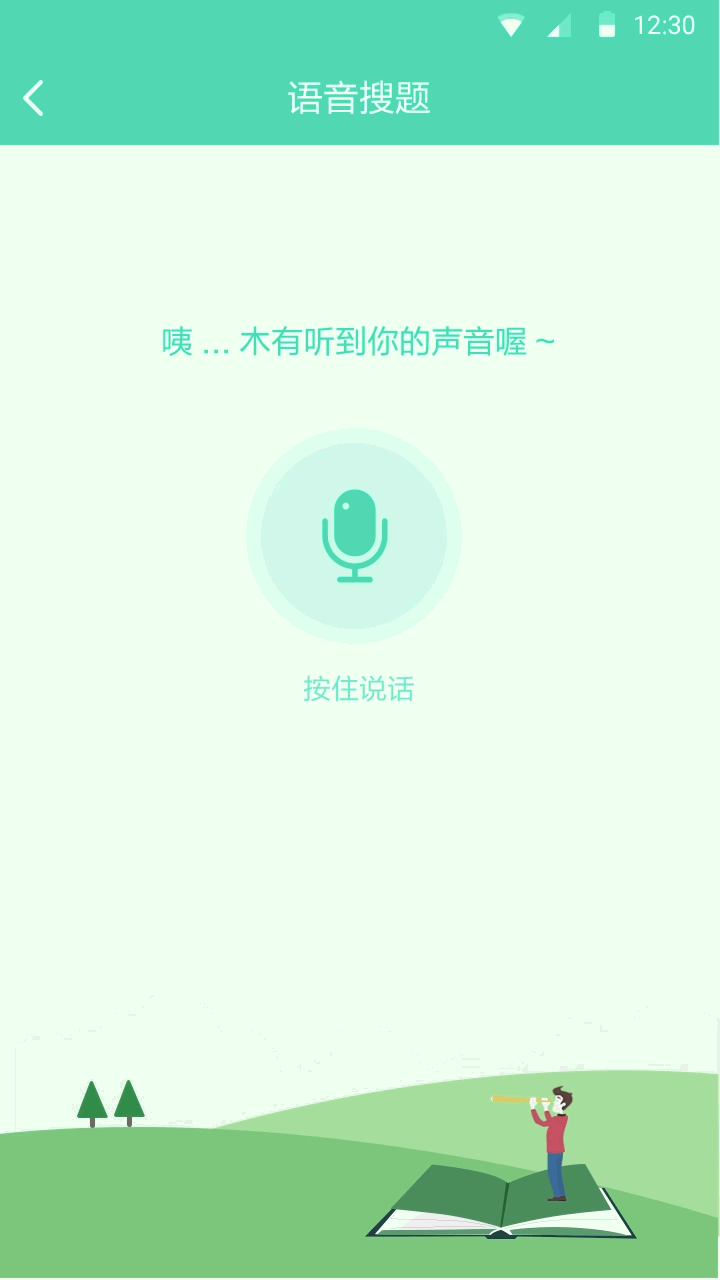Screen dimensions: 720x1280
Task: Click the no-sound hint message text
Action: coord(360,340)
